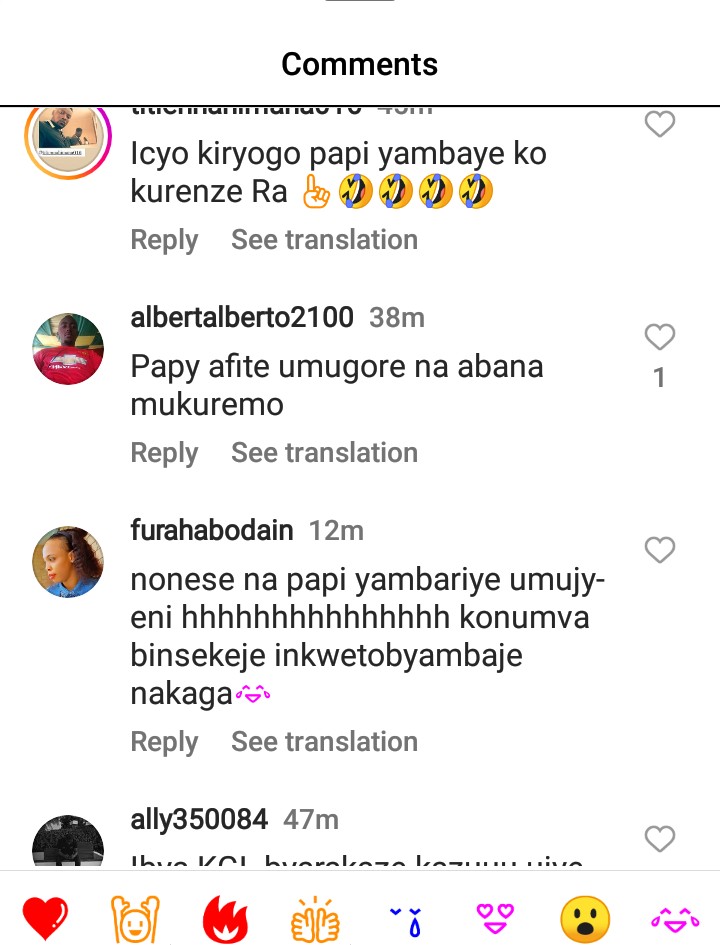Open ally350084's profile

pyautogui.click(x=199, y=820)
